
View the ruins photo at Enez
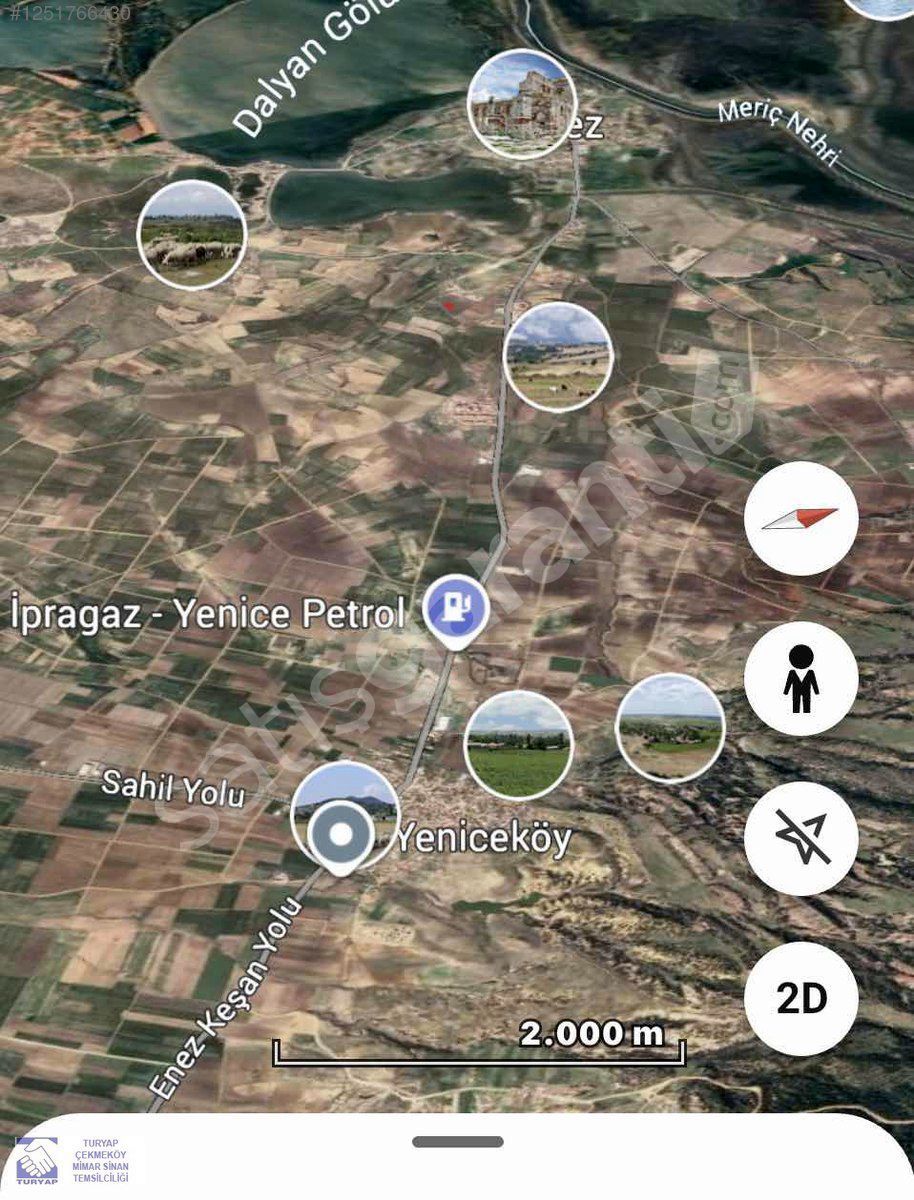pos(521,103)
